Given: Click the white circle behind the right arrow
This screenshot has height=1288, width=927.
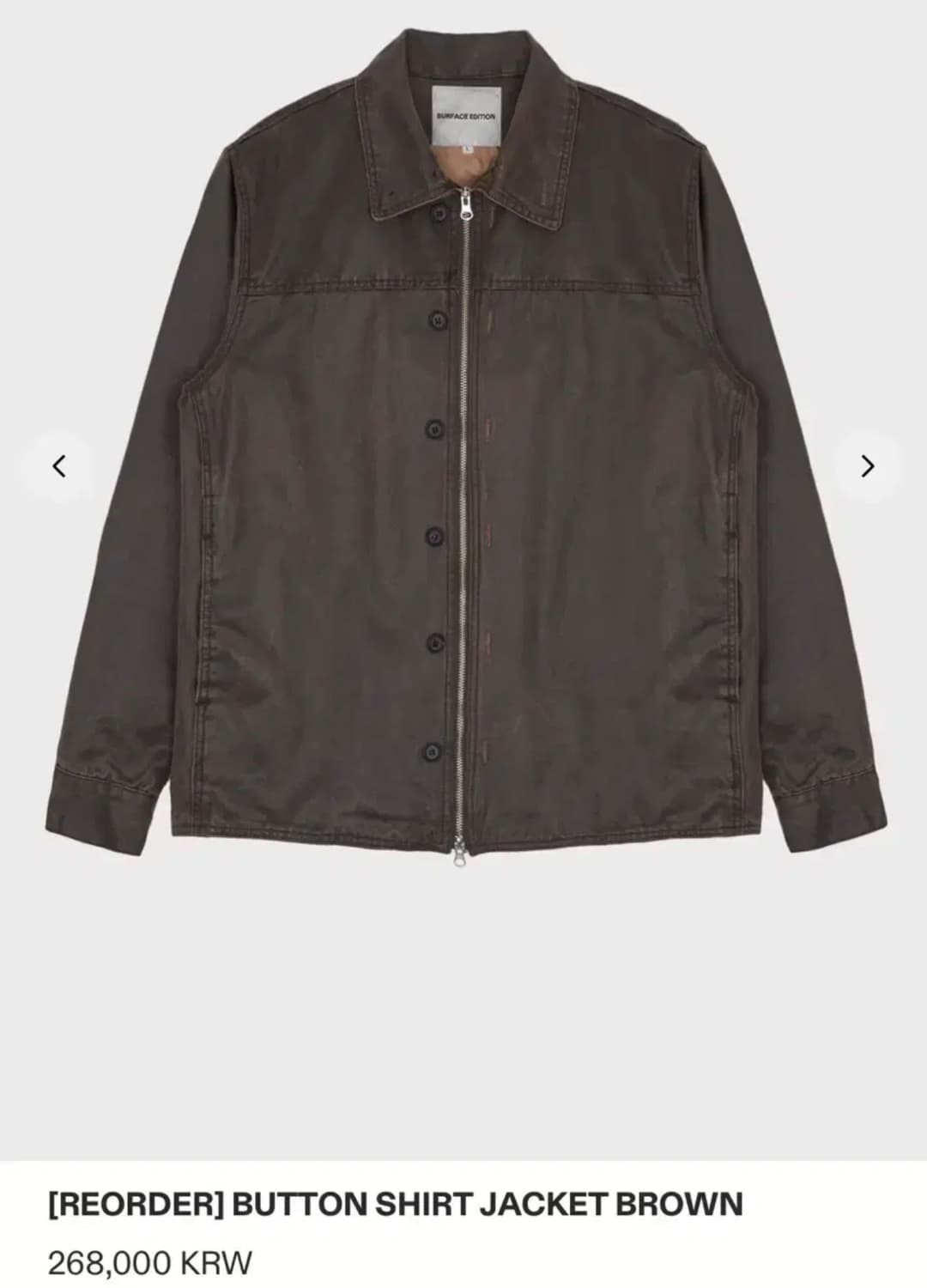Looking at the screenshot, I should coord(869,466).
